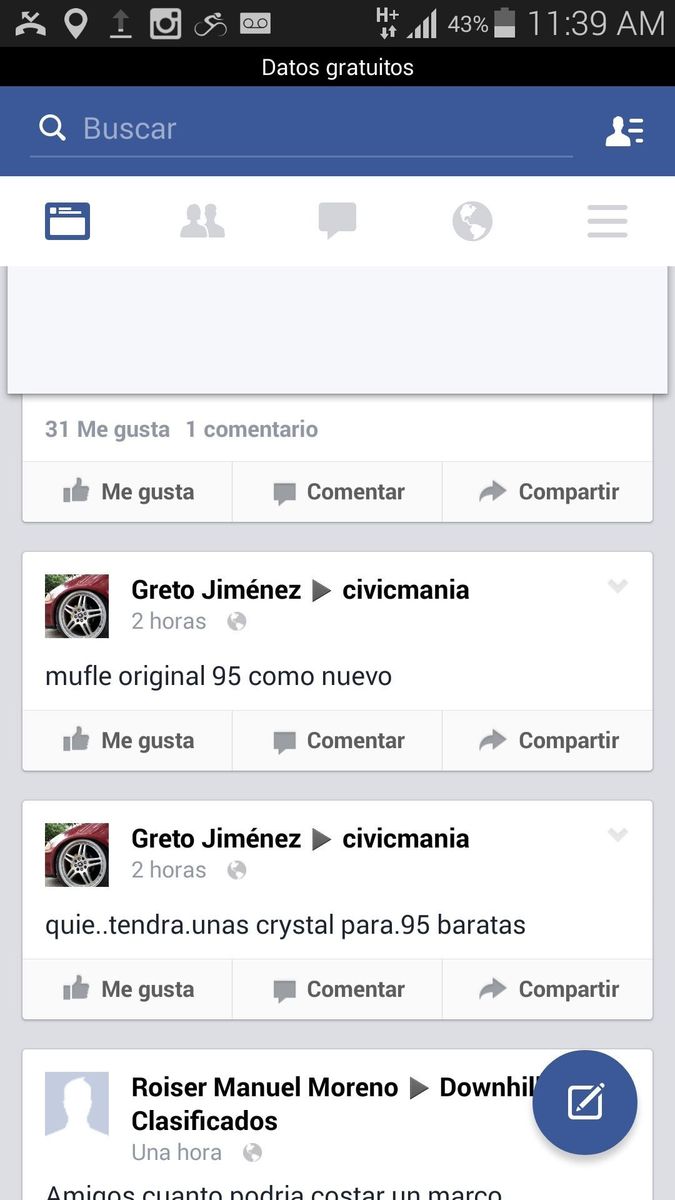Switch to the News Feed tab
The image size is (675, 1200).
[67, 221]
